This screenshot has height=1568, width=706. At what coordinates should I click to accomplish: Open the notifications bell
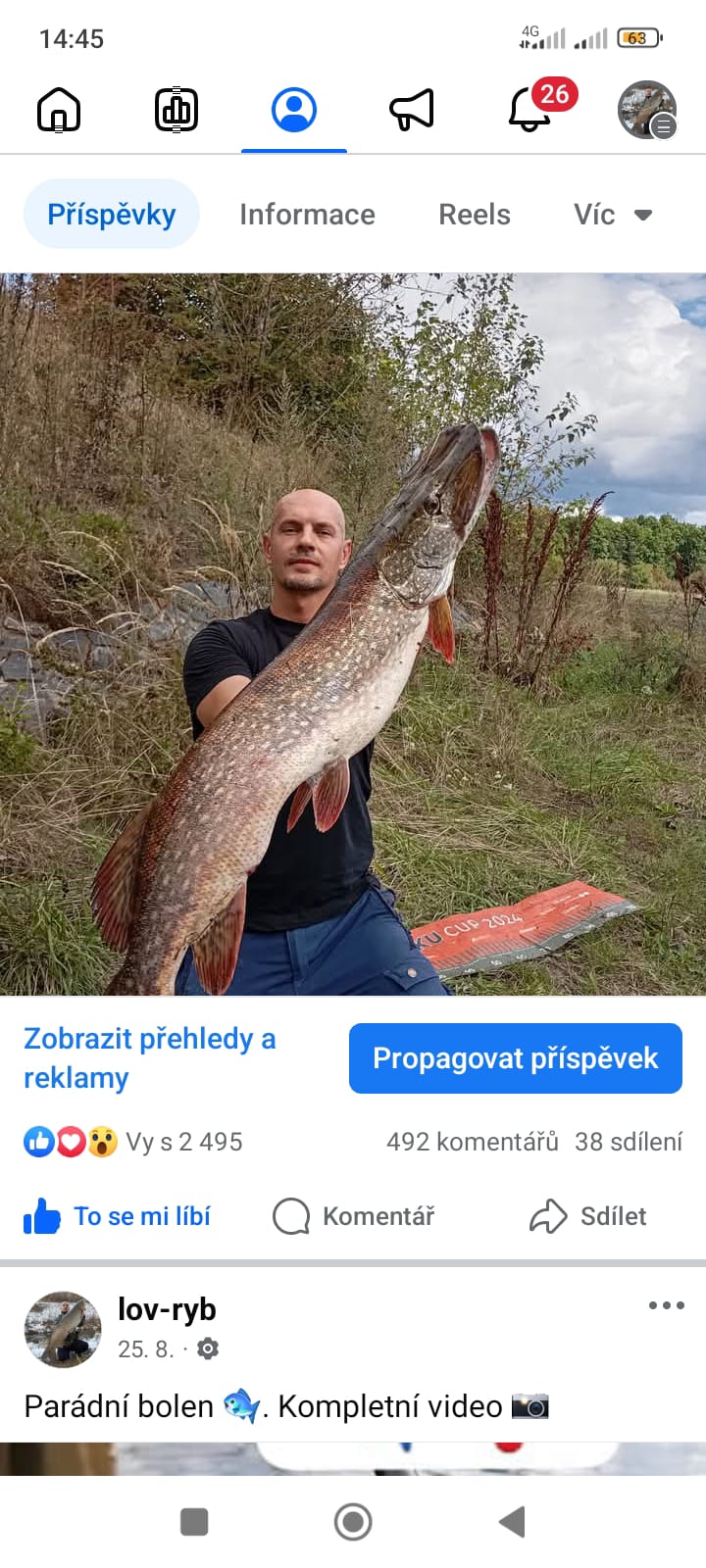tap(530, 110)
